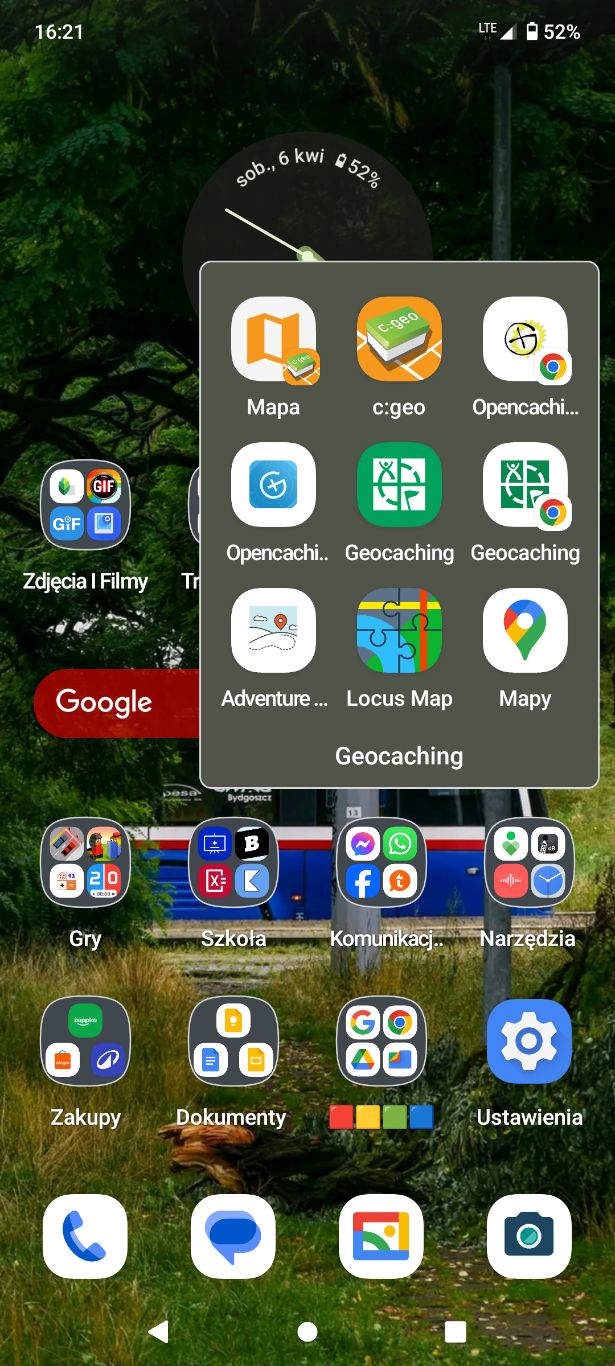The image size is (615, 1366).
Task: Open the Szkoła folder
Action: coord(233,862)
